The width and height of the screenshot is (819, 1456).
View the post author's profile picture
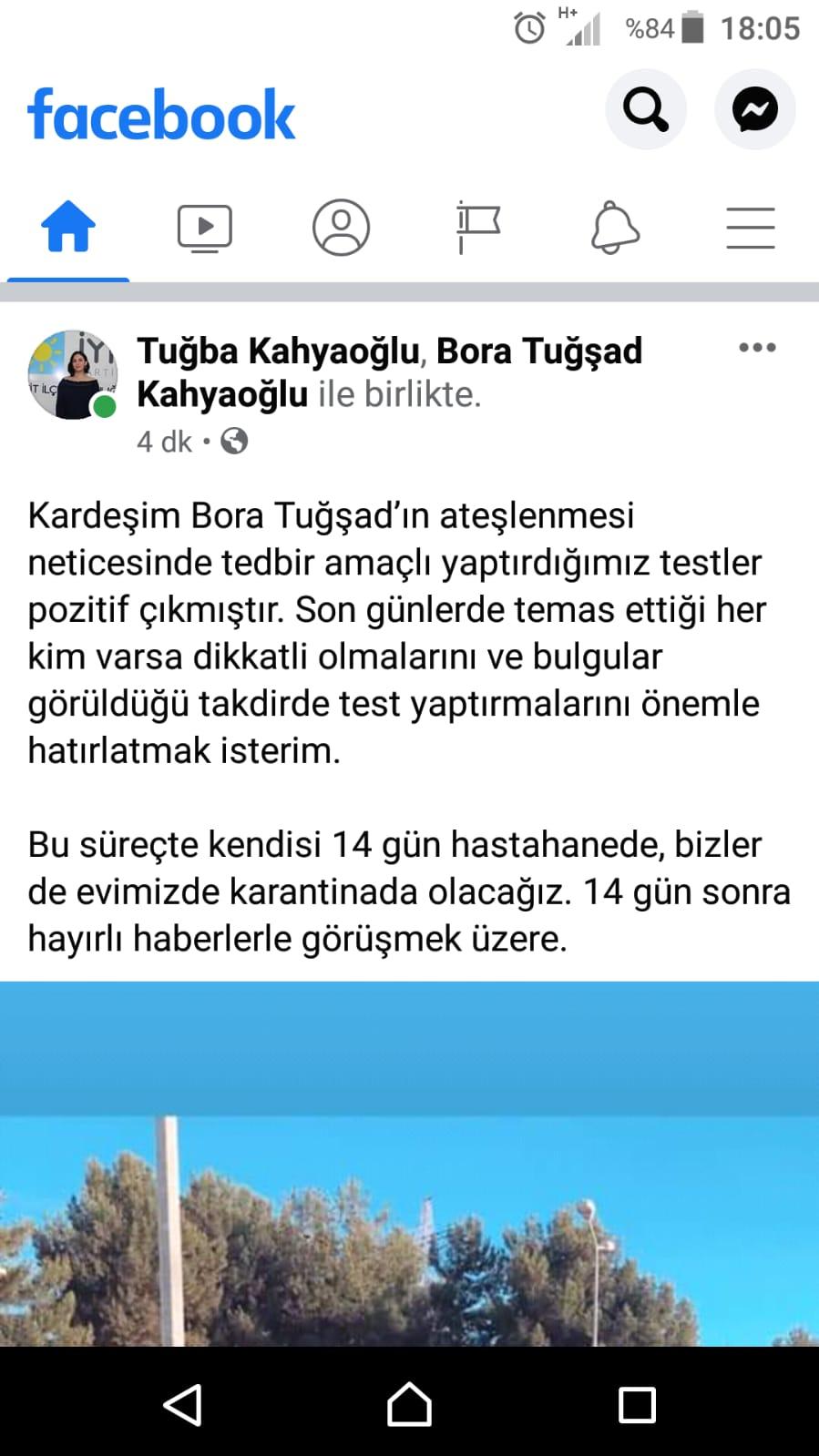(73, 374)
